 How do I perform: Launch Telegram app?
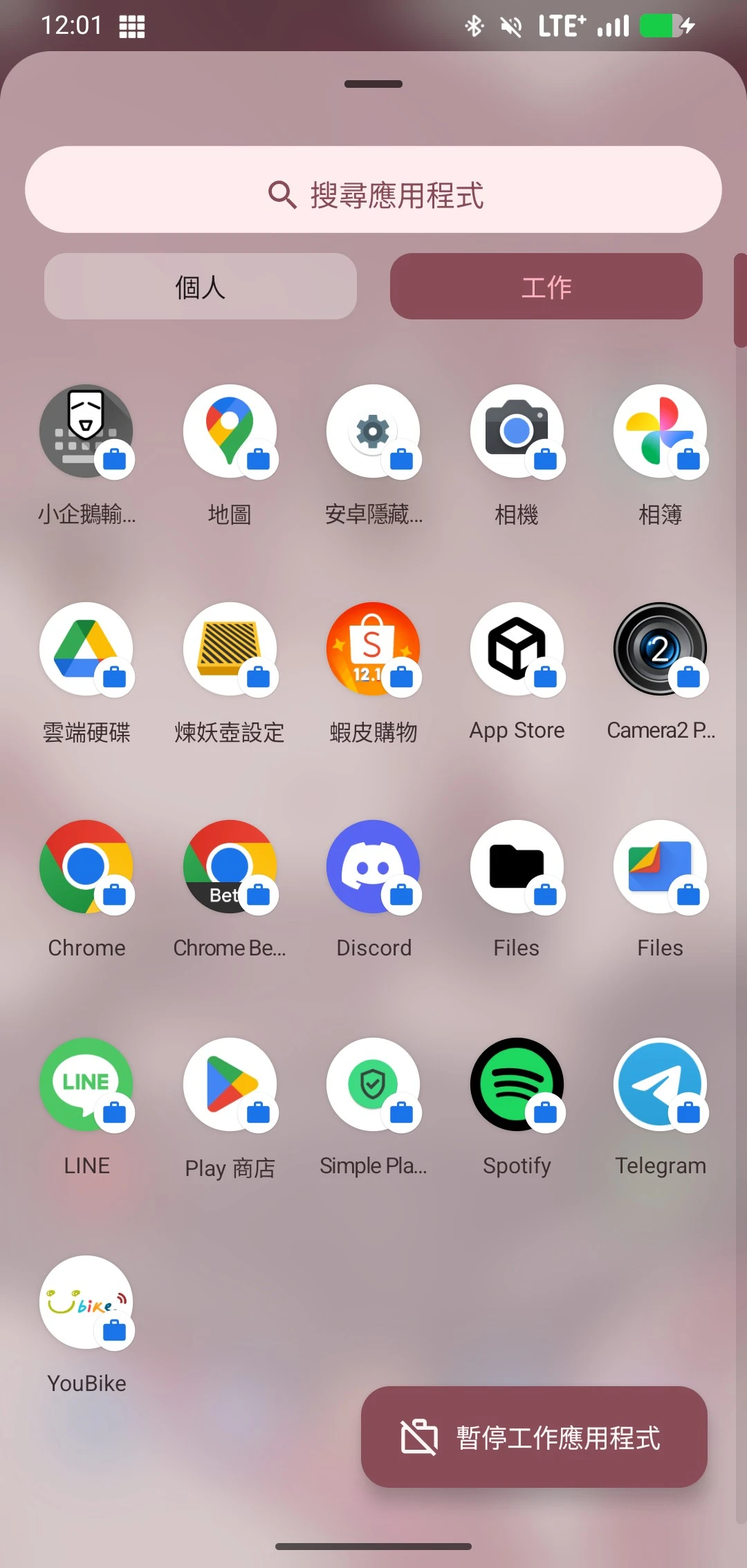click(660, 1085)
